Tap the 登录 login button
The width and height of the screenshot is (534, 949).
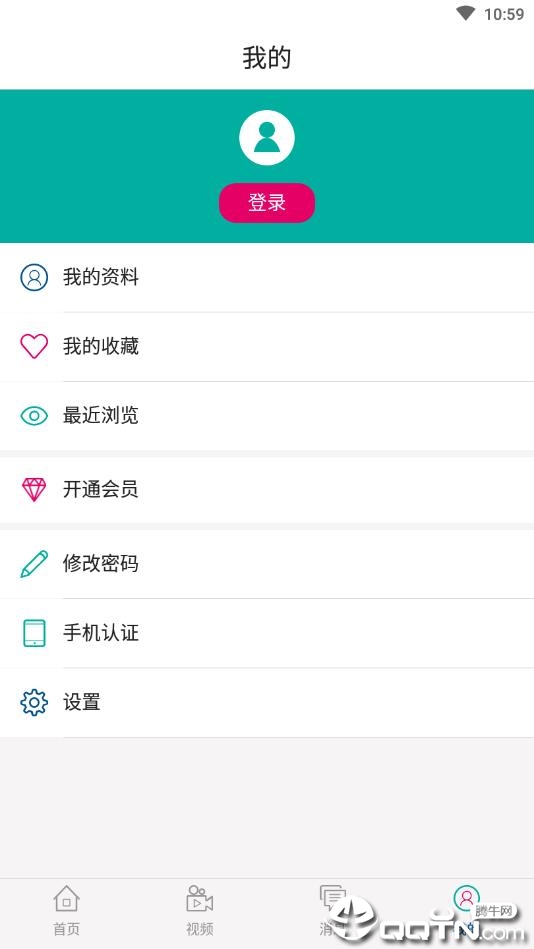[x=267, y=203]
